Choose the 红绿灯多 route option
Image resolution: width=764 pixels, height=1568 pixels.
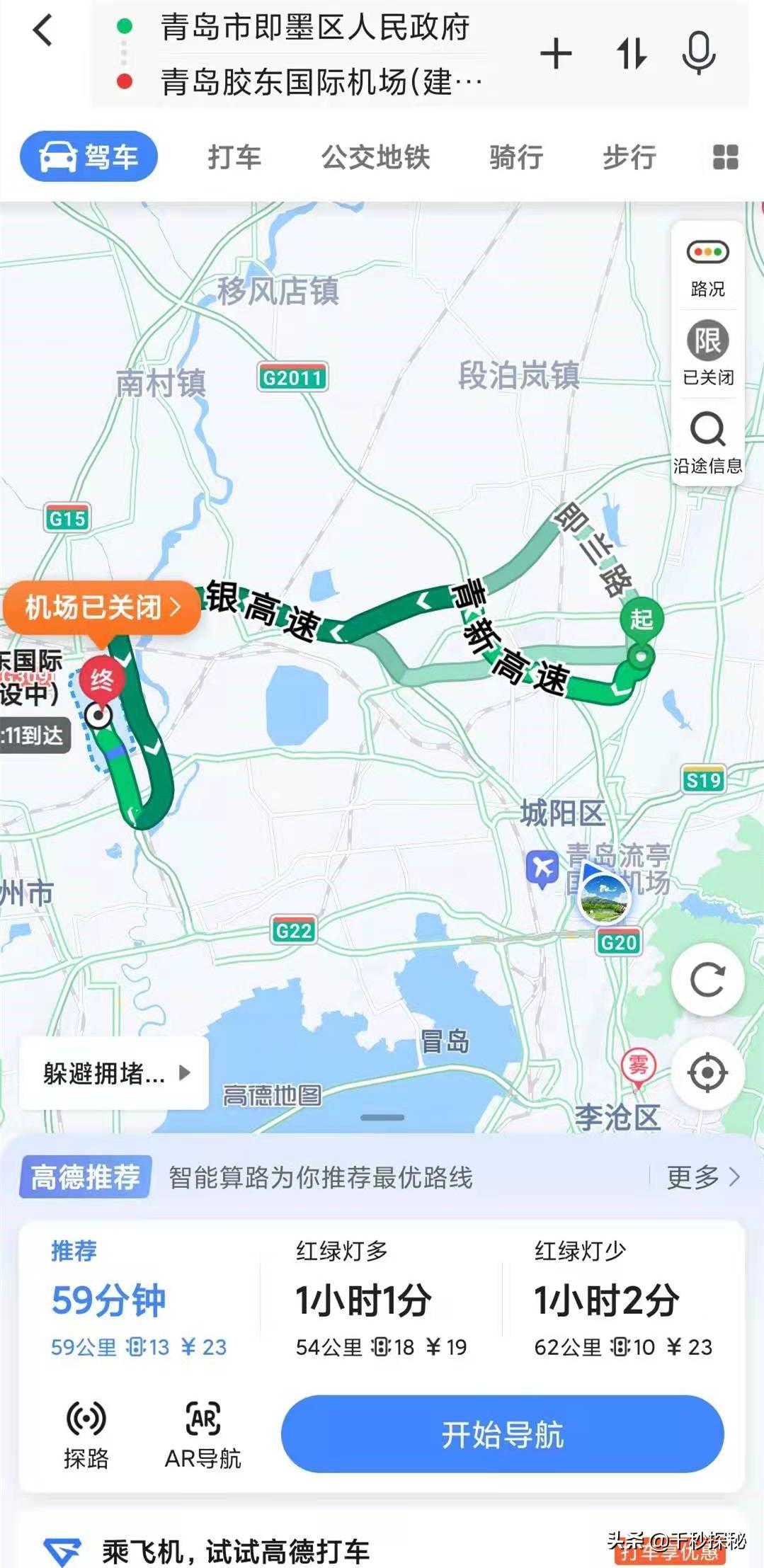[x=381, y=1300]
